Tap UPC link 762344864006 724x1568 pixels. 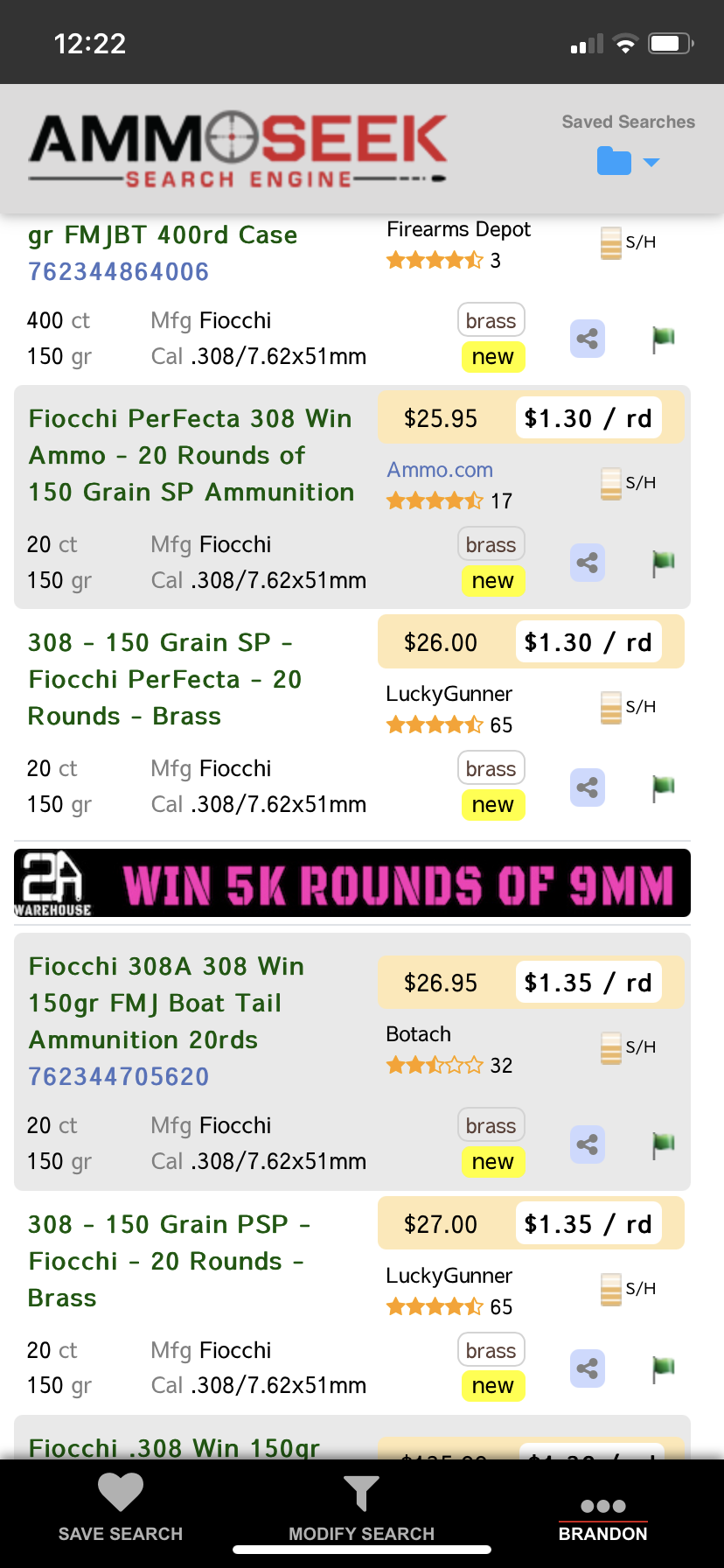pos(119,271)
